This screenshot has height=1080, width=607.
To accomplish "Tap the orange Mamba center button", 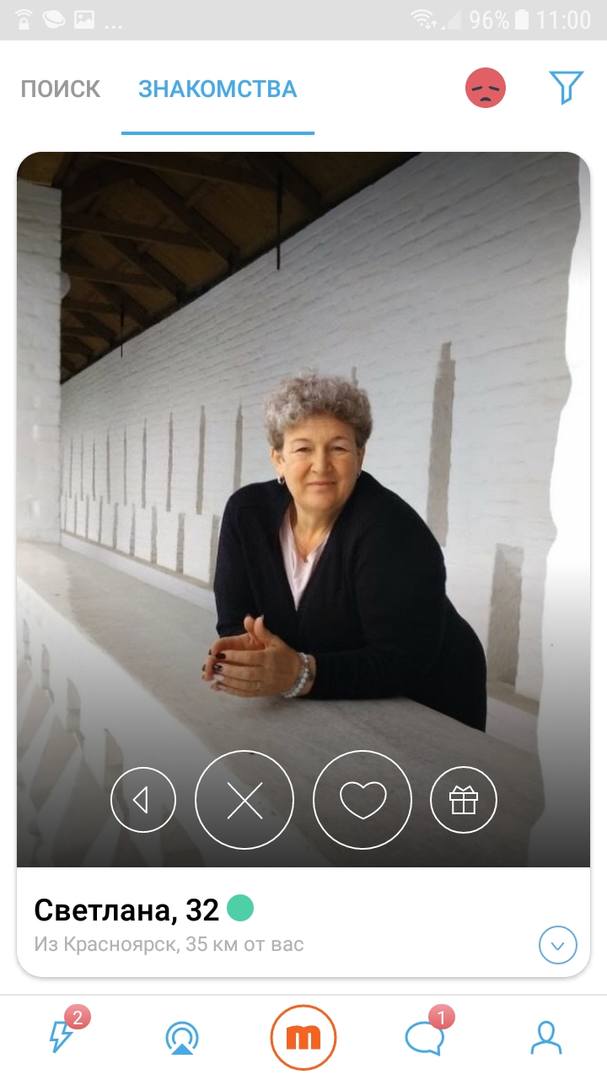I will (x=303, y=1038).
